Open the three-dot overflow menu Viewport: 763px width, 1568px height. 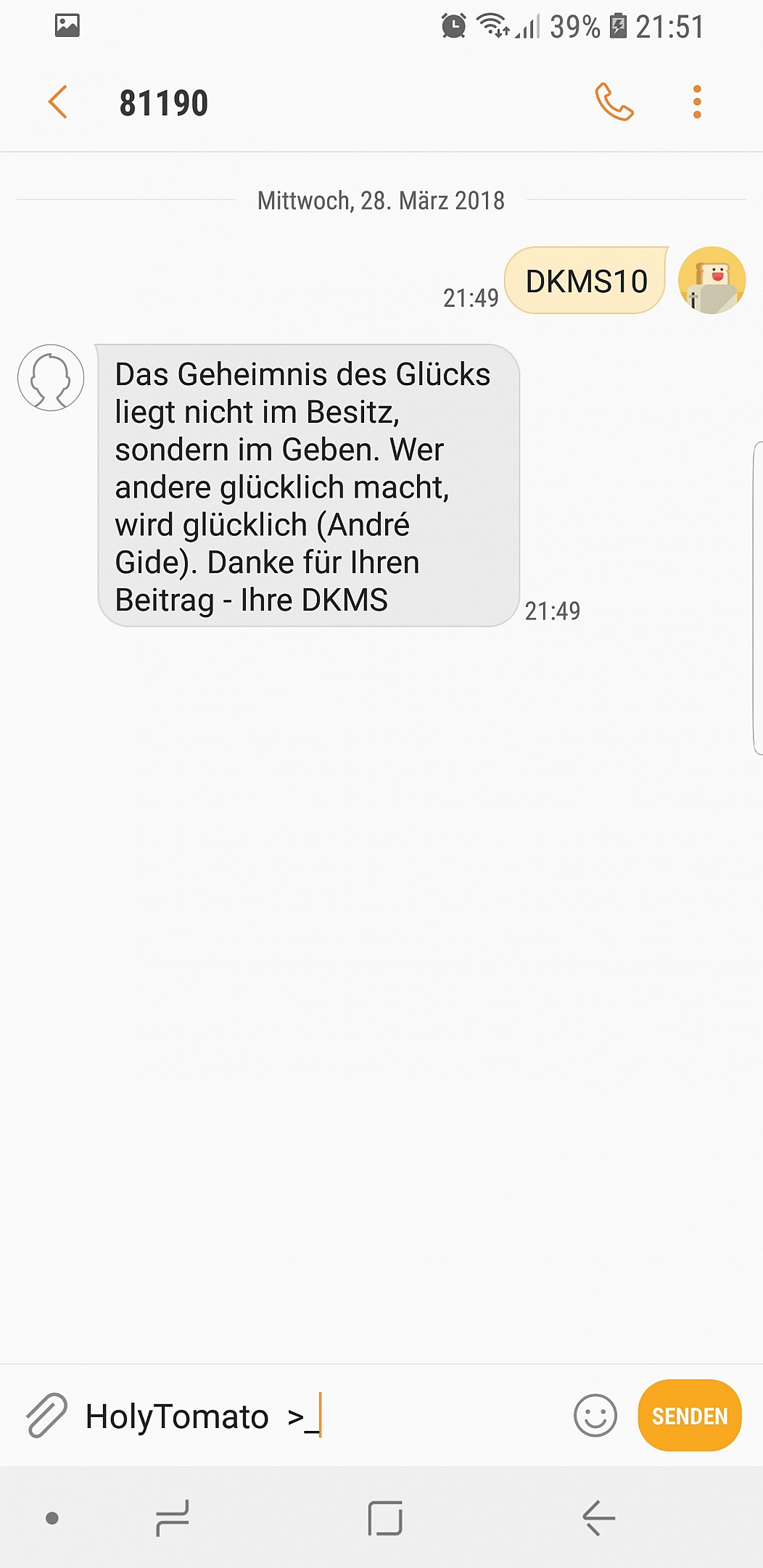click(697, 102)
